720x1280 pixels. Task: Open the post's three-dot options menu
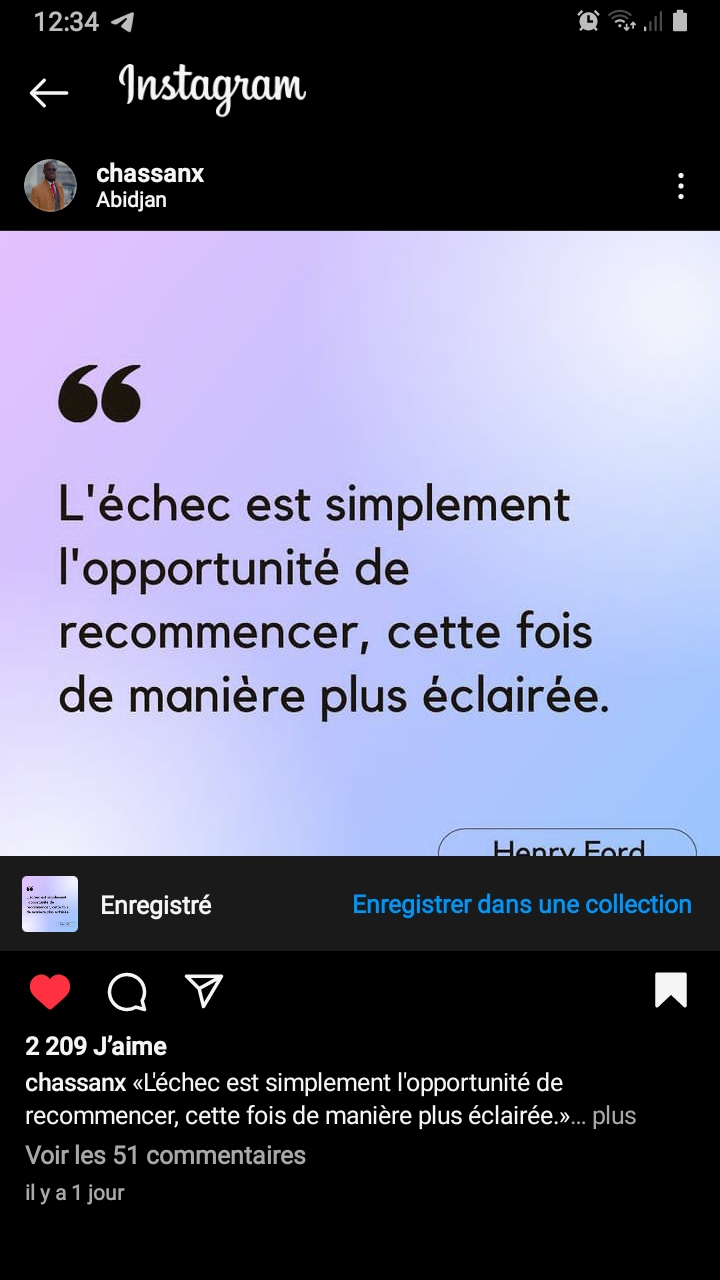tap(680, 186)
